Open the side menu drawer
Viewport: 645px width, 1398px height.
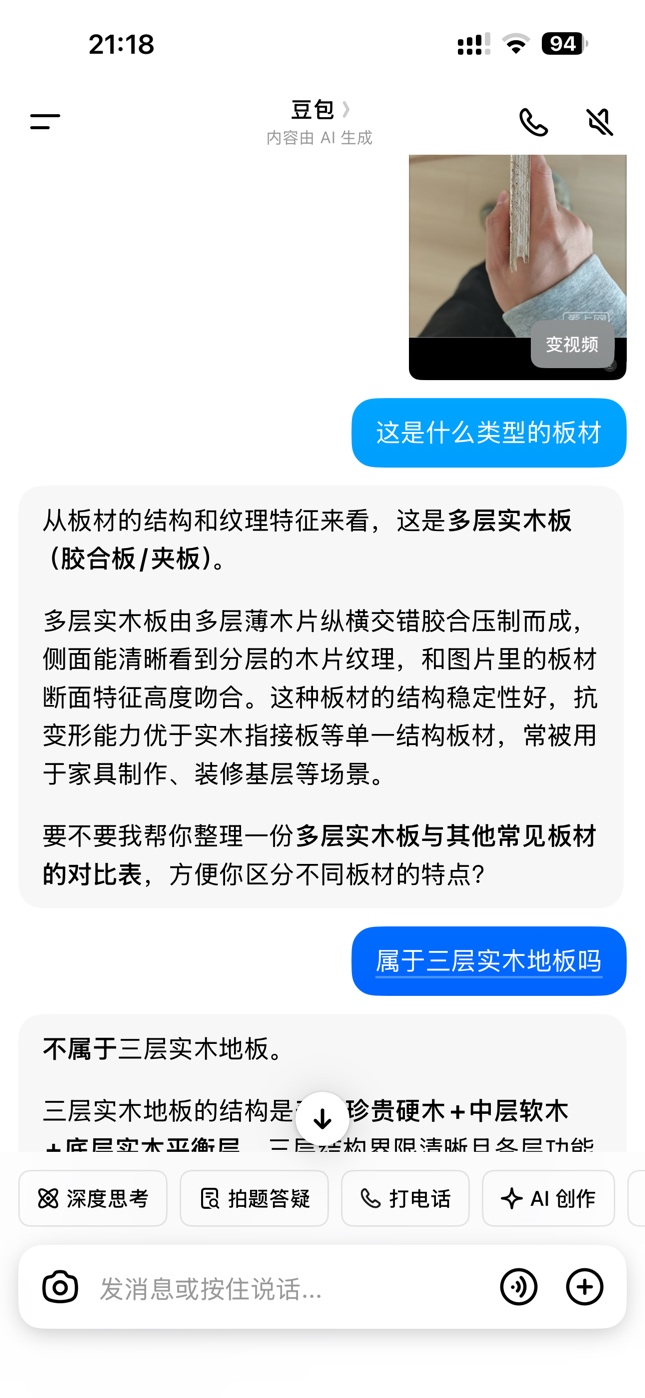coord(45,122)
